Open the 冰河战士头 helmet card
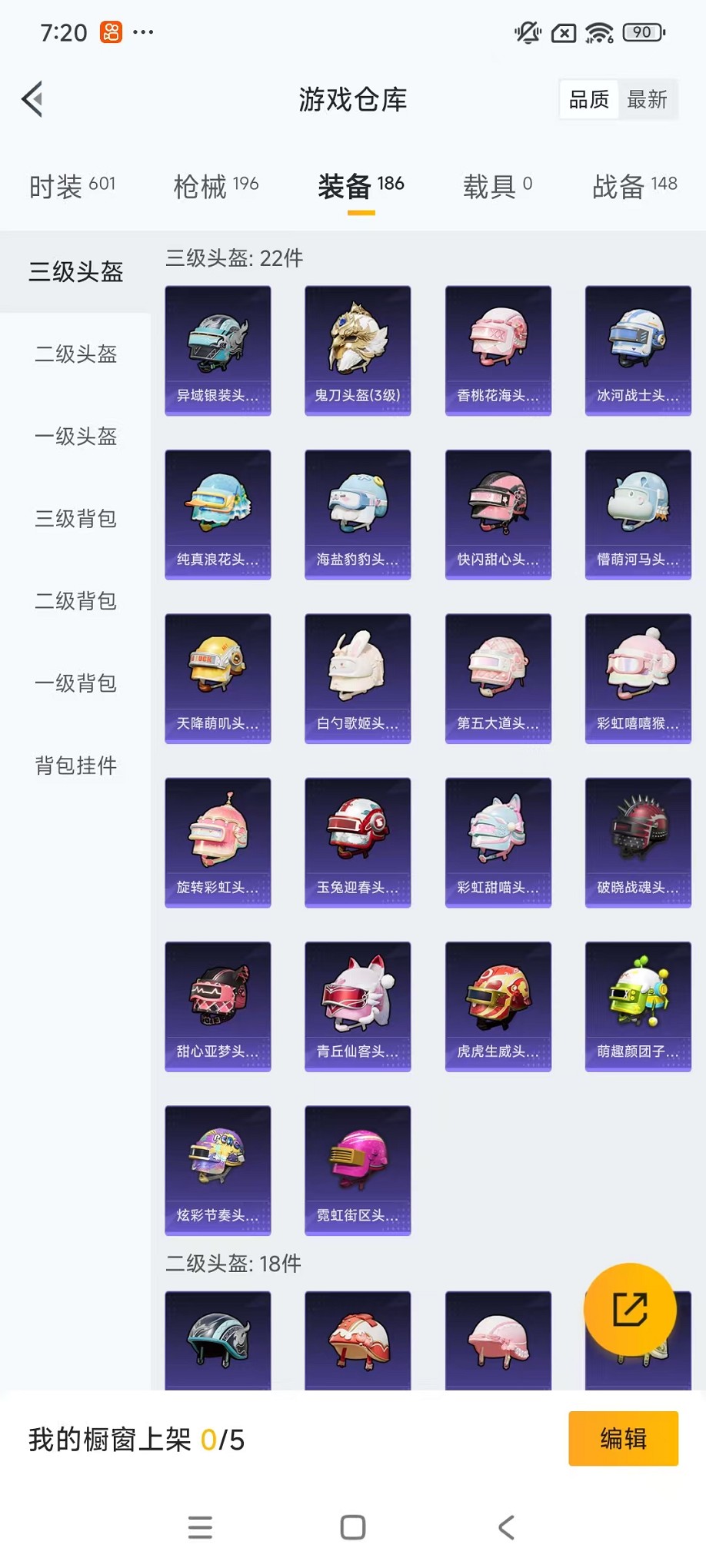706x1568 pixels. tap(638, 350)
